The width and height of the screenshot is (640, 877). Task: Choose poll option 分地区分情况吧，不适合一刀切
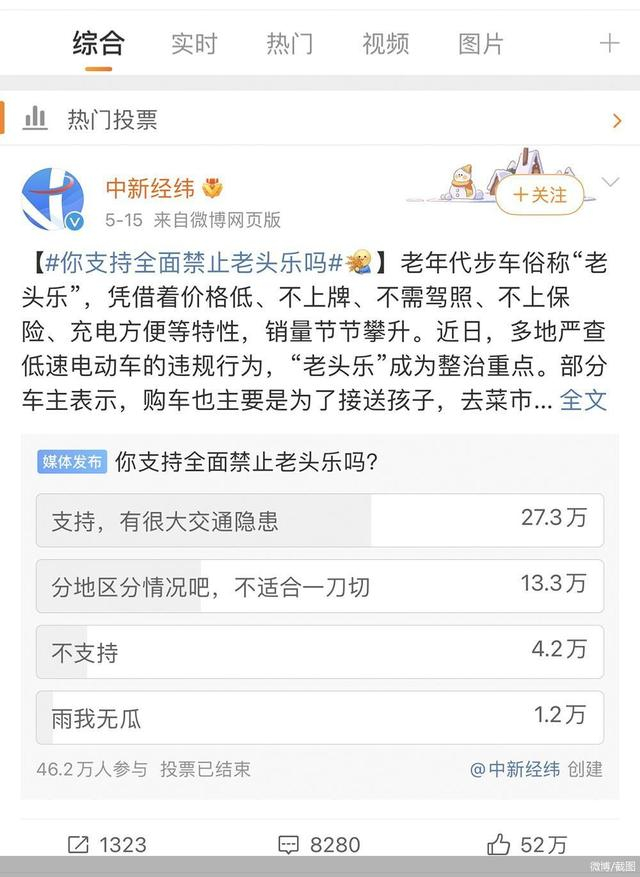click(319, 586)
